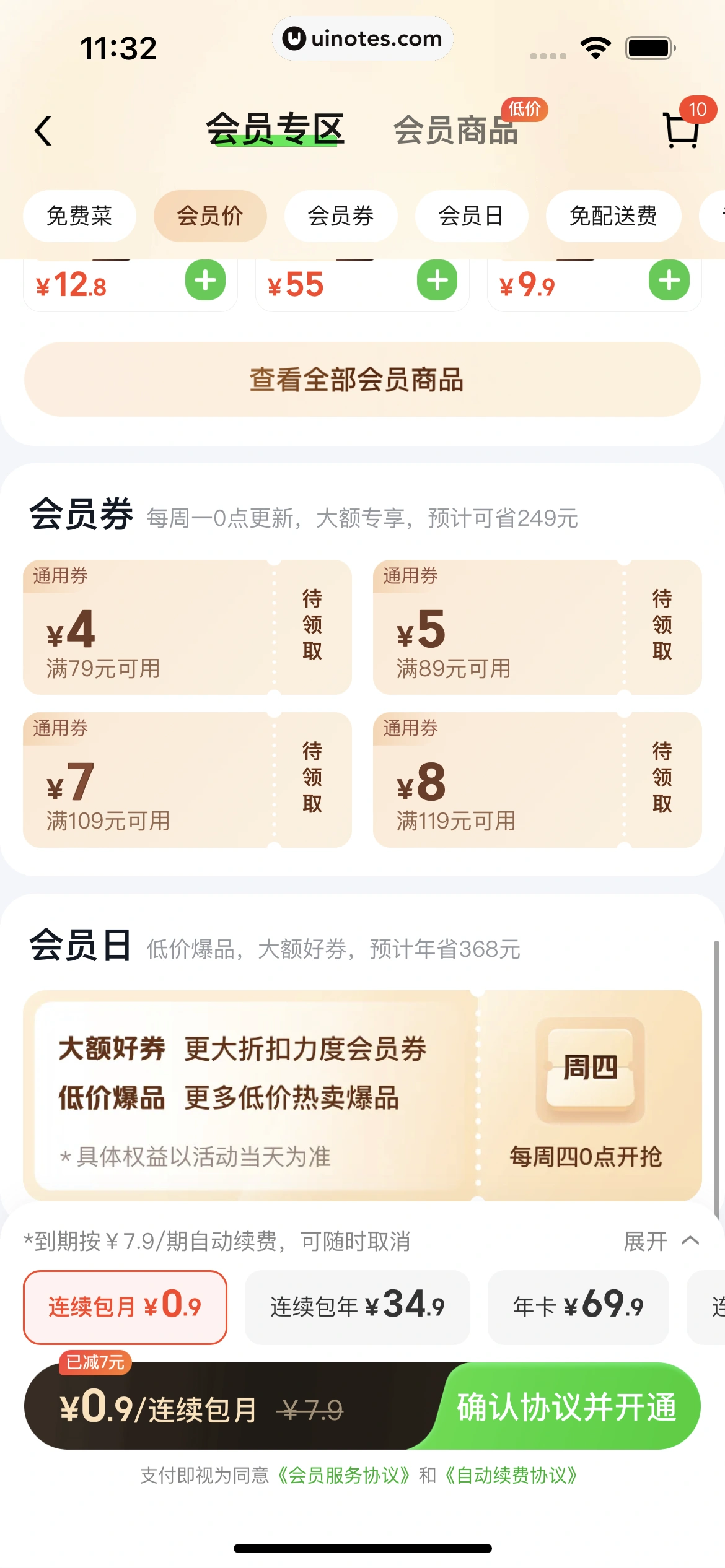Claim the ¥4 coupon for orders over 79
Viewport: 725px width, 1568px height.
(x=312, y=626)
